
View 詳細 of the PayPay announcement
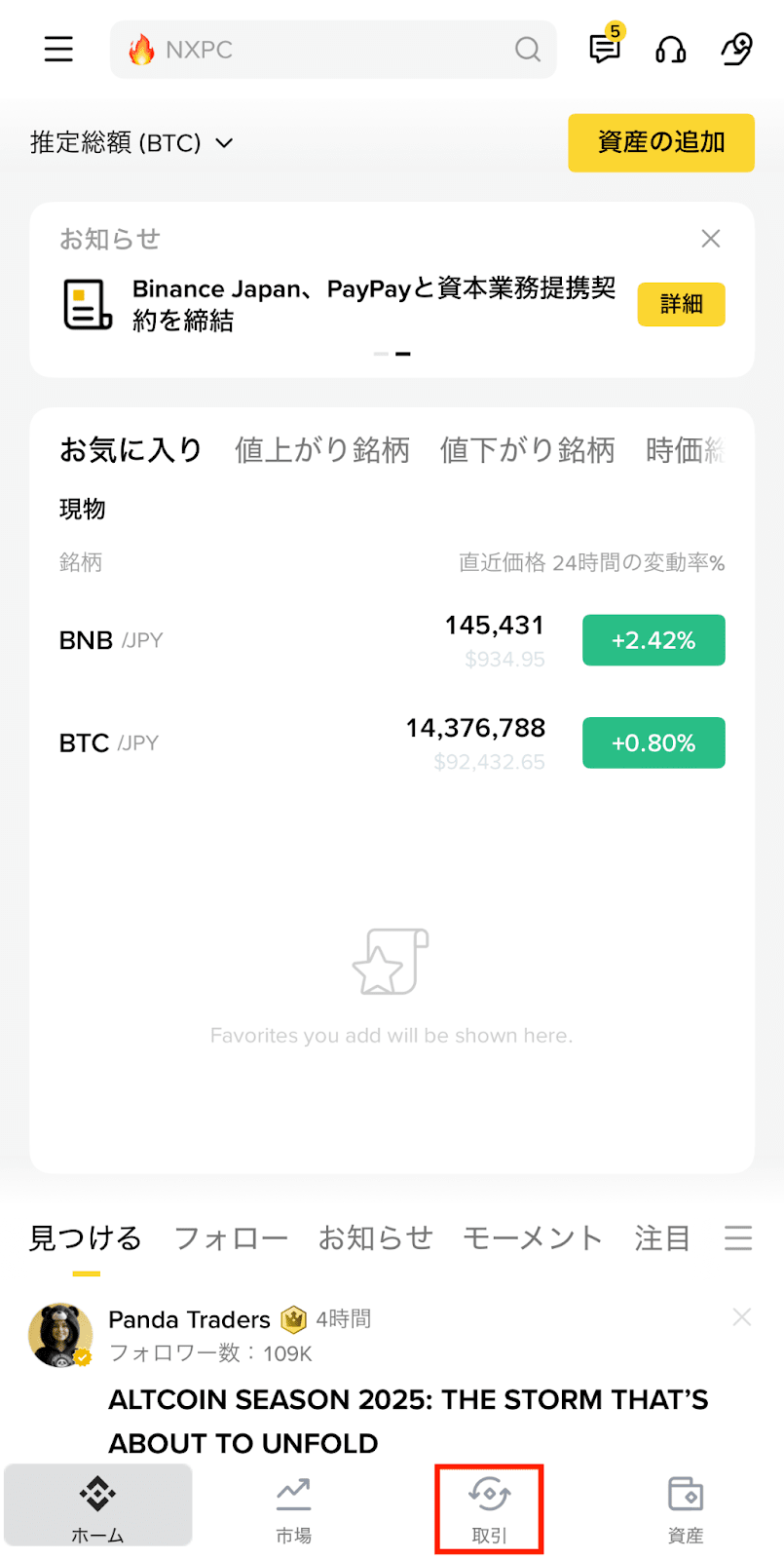(x=681, y=304)
